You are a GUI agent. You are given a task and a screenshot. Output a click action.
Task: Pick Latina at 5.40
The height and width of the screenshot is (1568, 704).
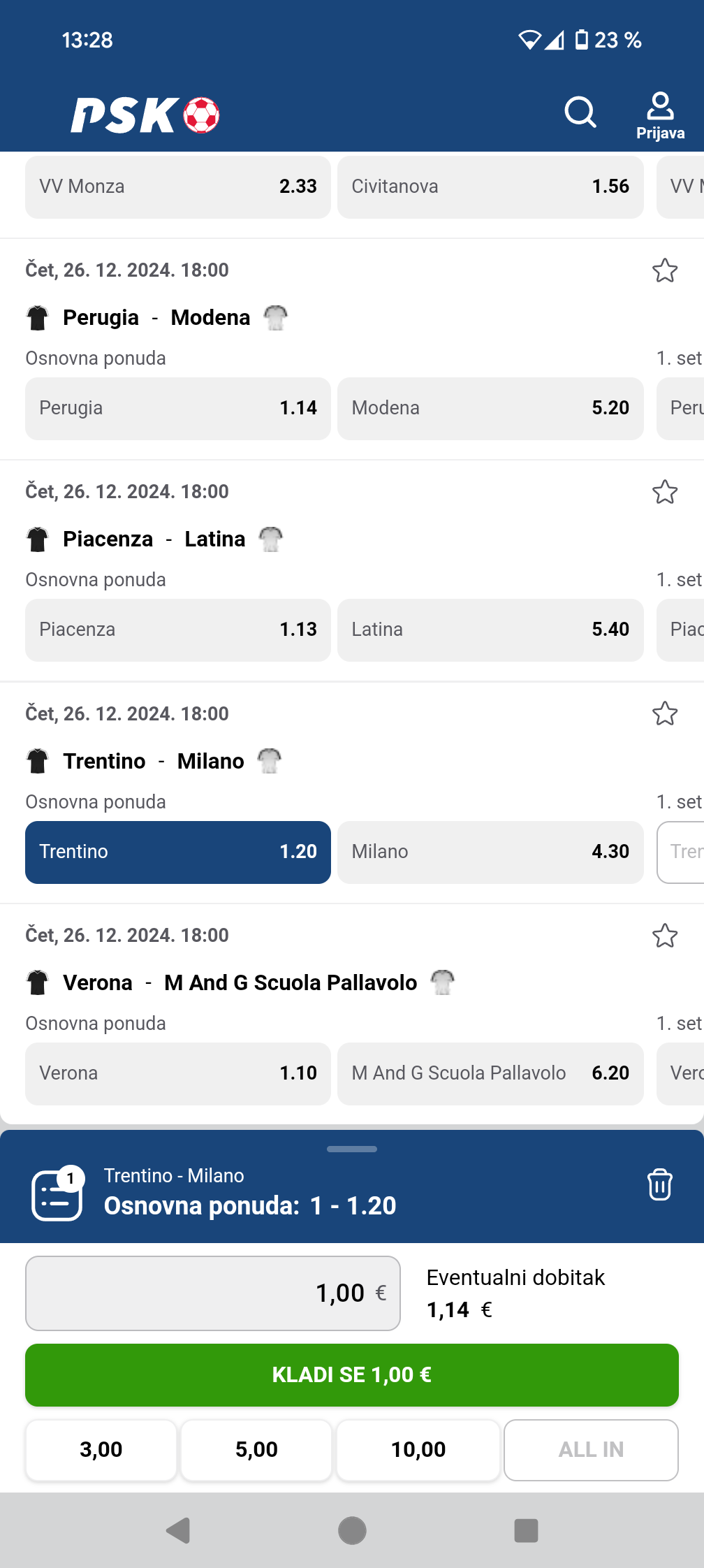[490, 630]
